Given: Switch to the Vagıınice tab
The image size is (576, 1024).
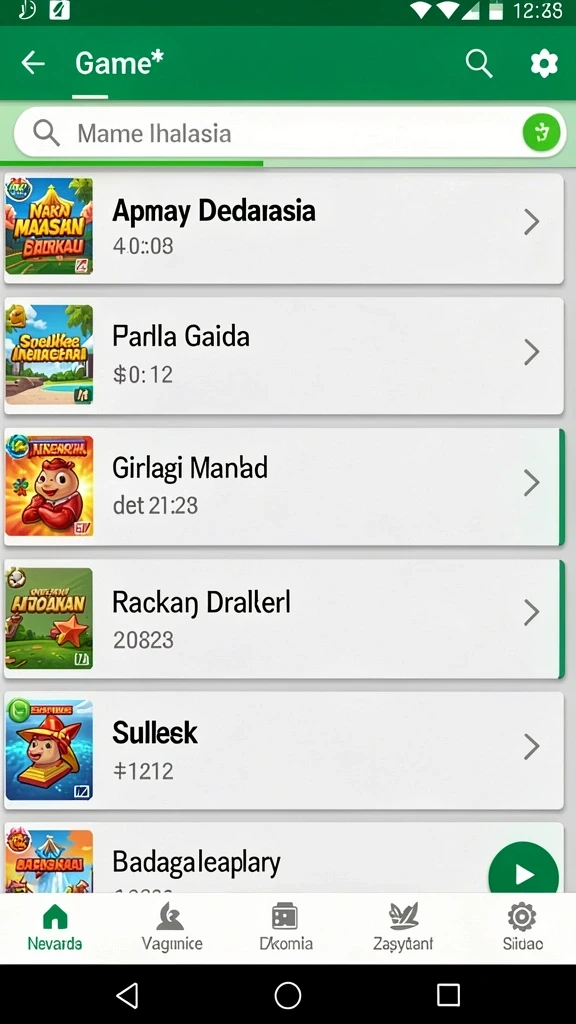Looking at the screenshot, I should click(x=172, y=927).
